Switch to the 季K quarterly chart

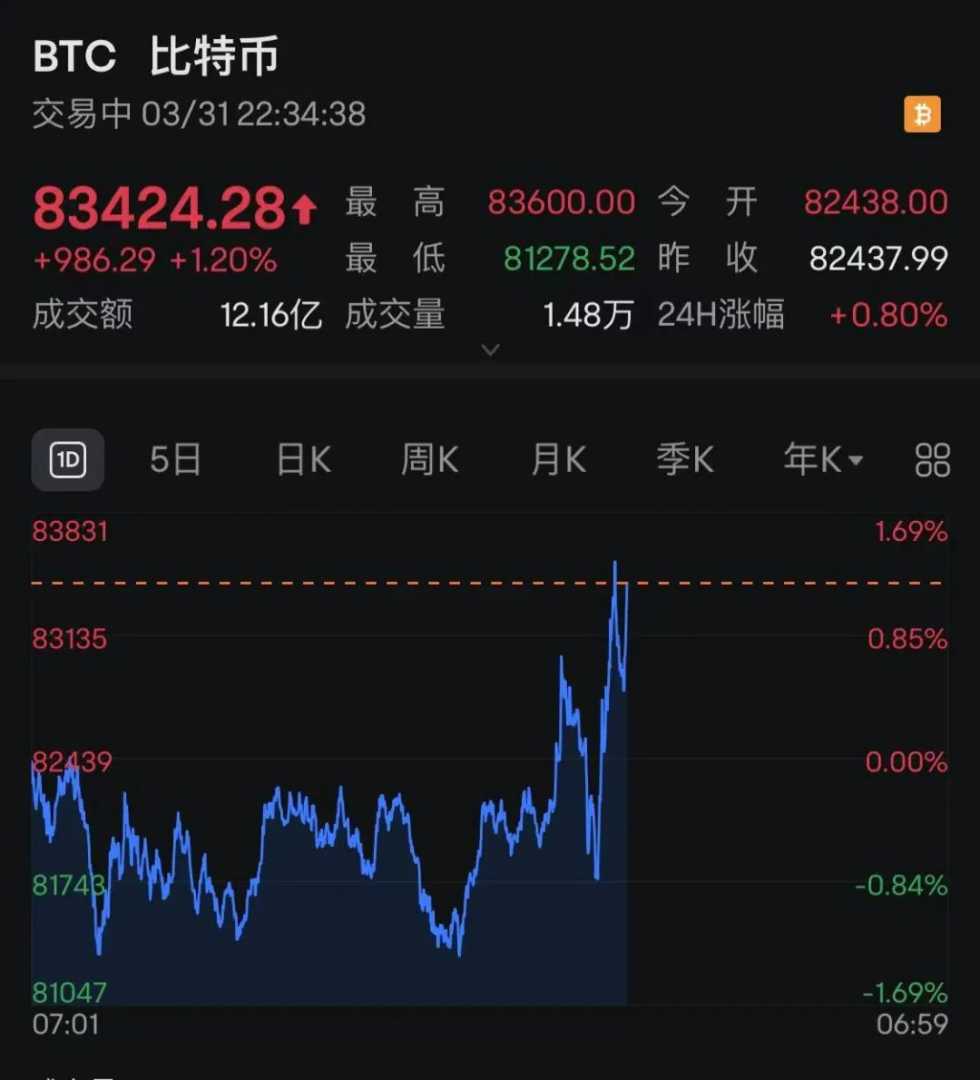click(x=685, y=460)
